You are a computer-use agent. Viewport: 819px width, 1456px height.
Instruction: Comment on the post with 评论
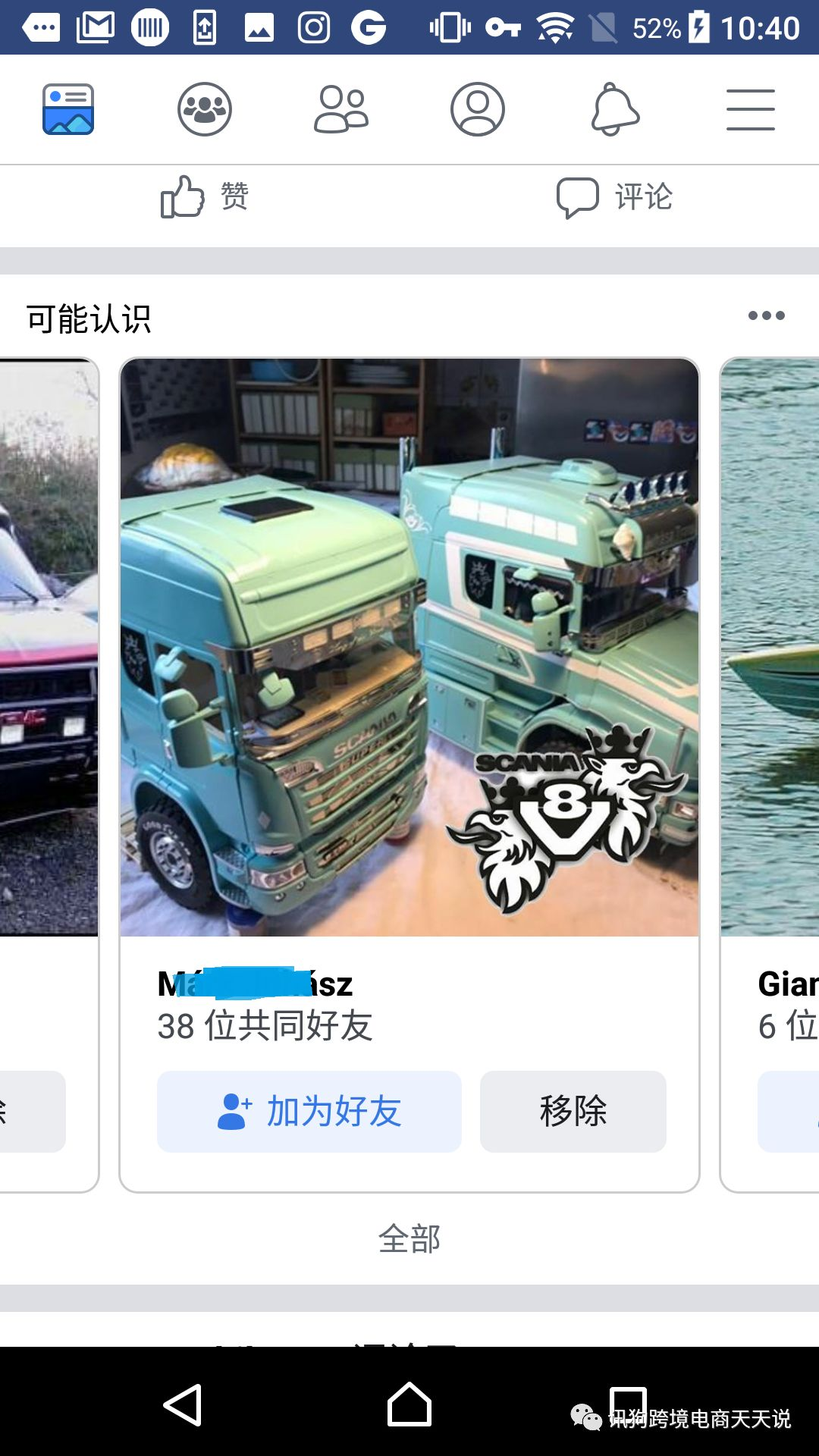tap(614, 197)
